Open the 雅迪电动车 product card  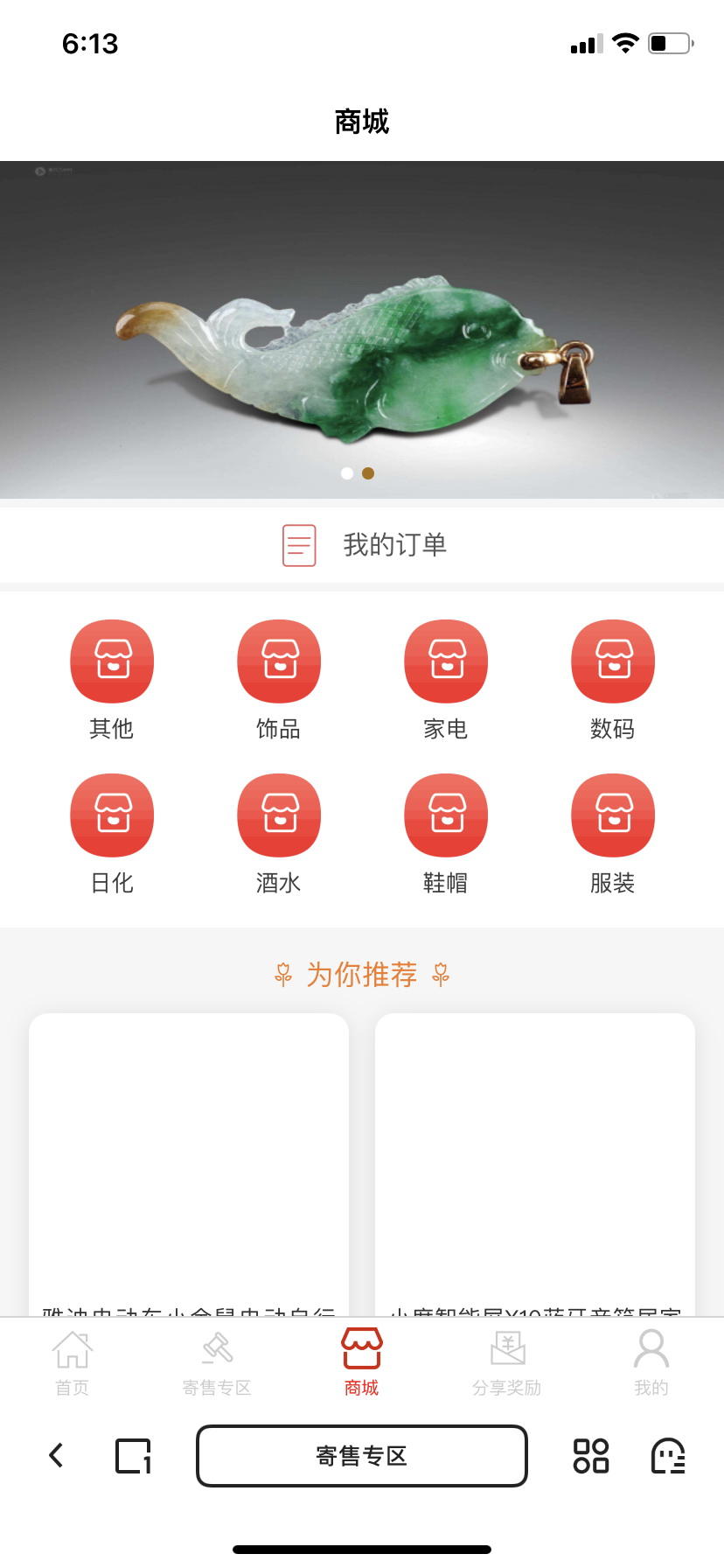pyautogui.click(x=189, y=1164)
